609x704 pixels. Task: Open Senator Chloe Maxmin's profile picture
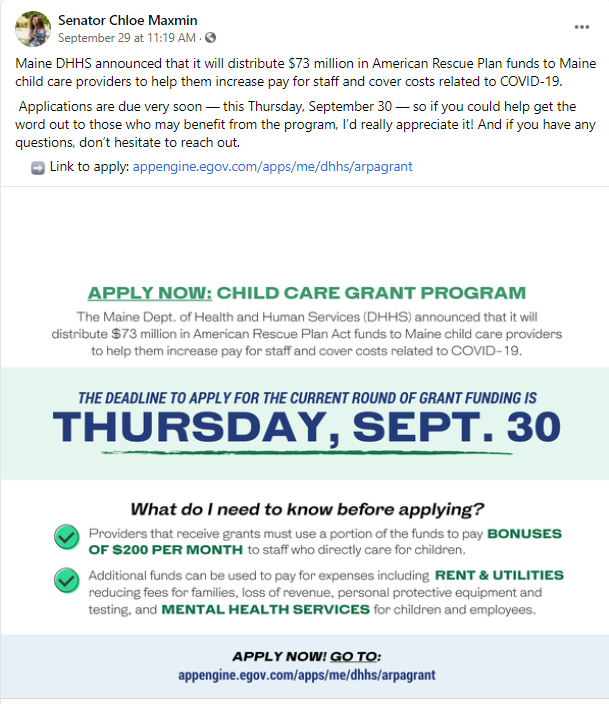tap(33, 29)
